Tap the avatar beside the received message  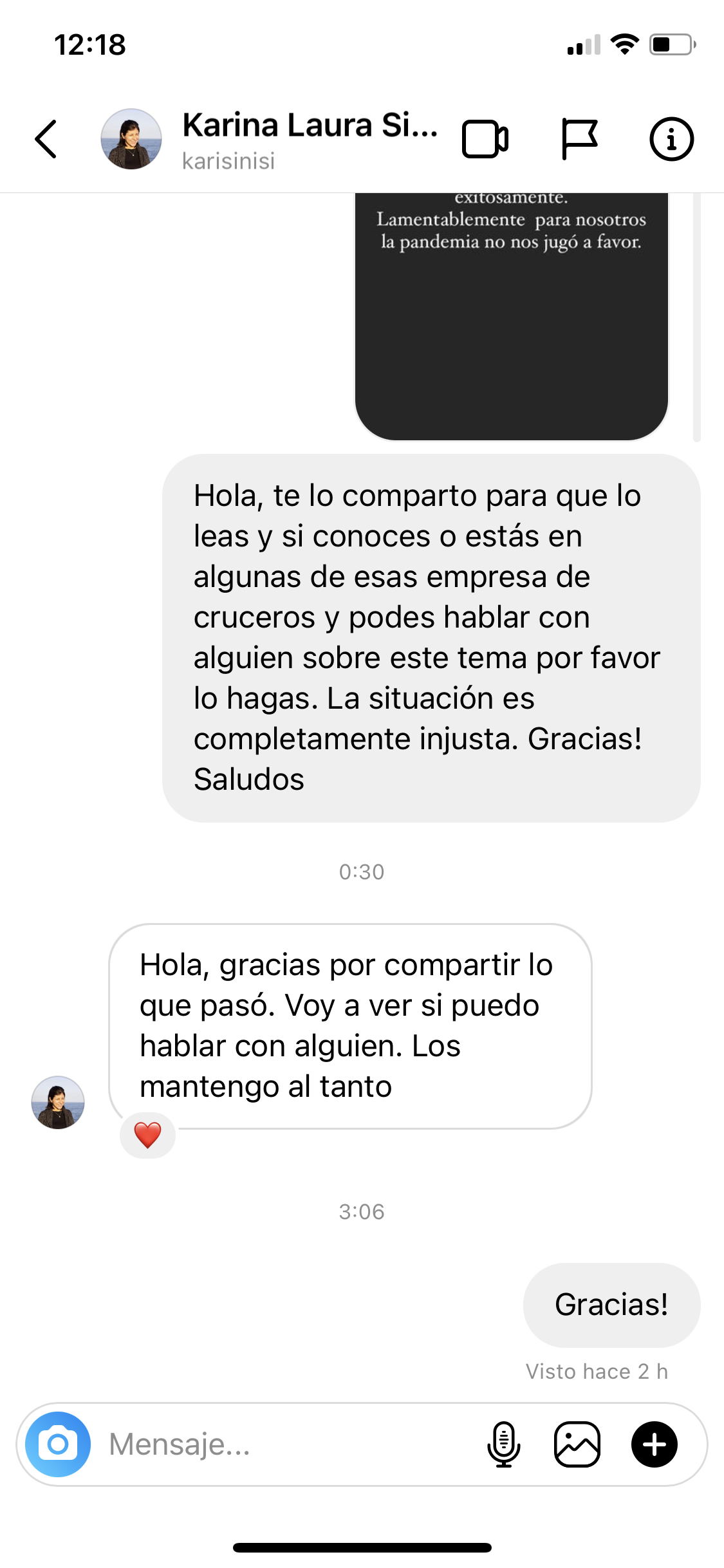[x=58, y=1102]
